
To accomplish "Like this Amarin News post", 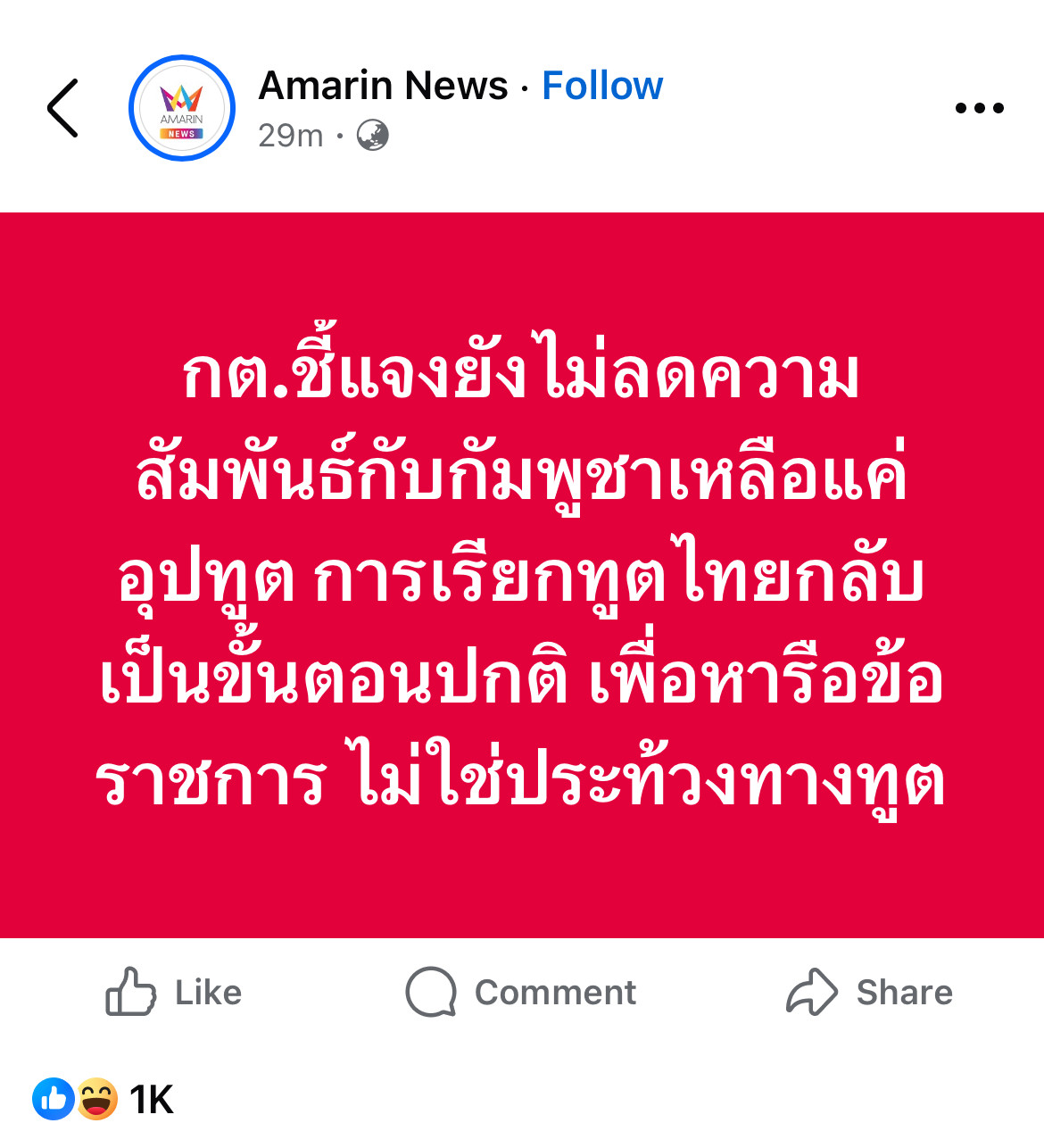I will (x=174, y=992).
